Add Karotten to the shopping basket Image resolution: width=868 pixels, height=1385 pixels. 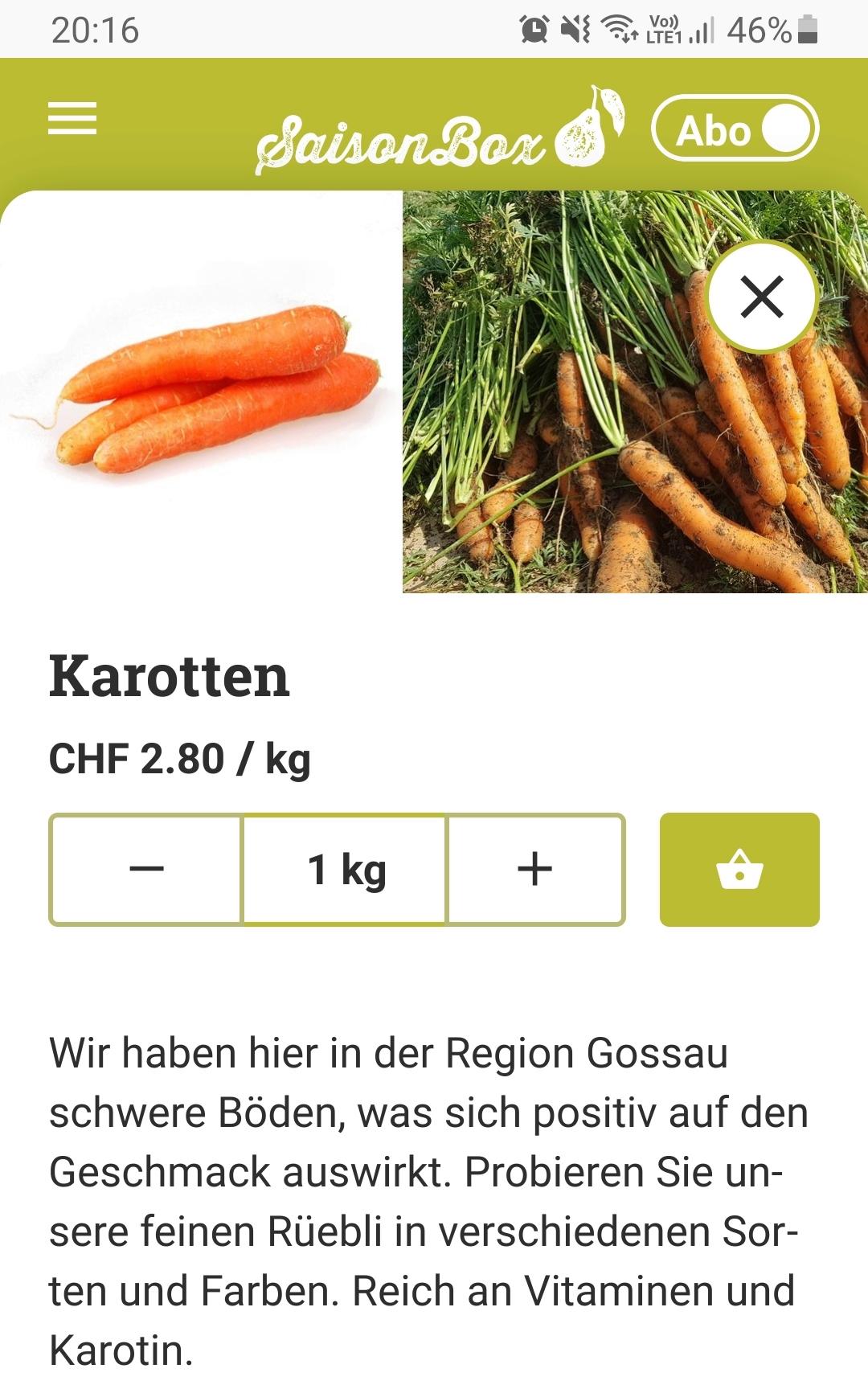739,869
